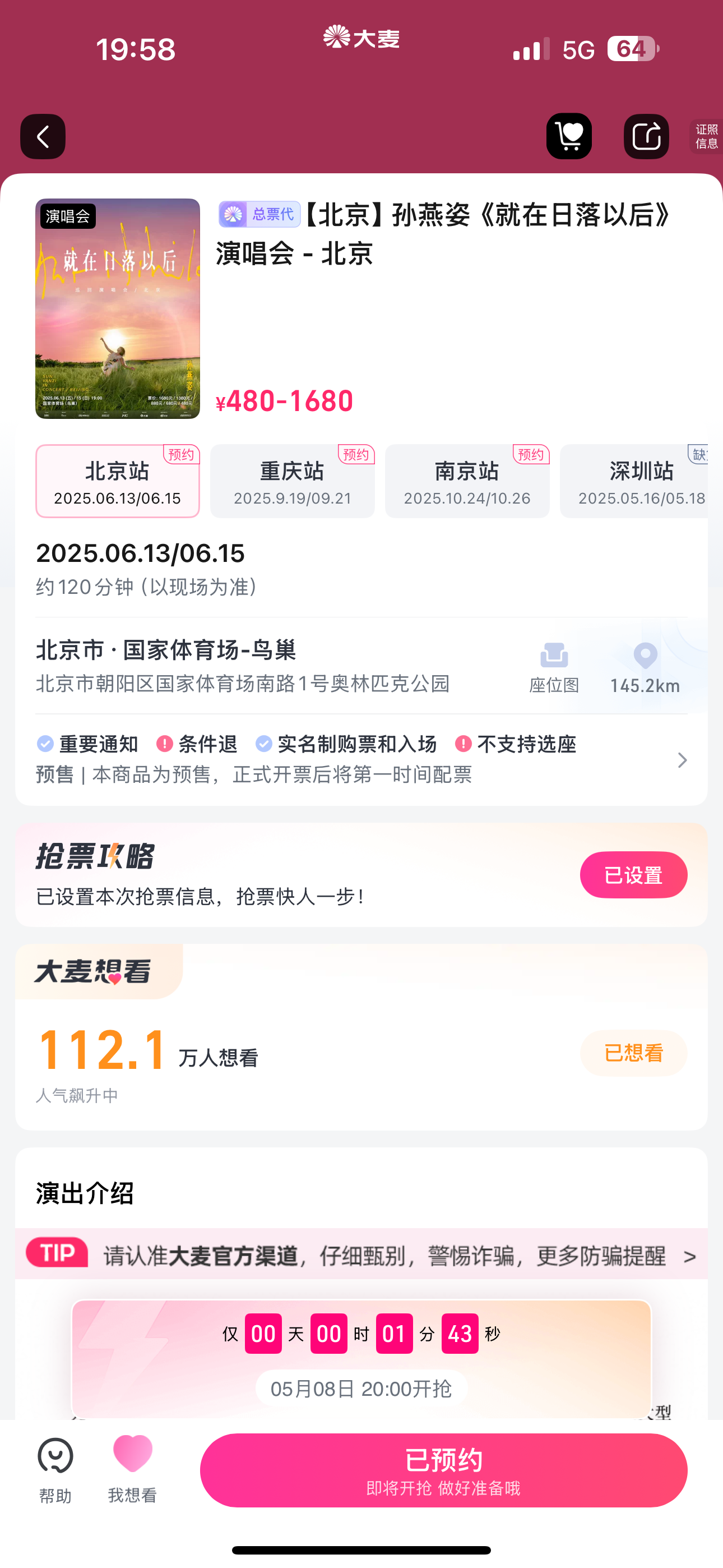
Task: Go back using the top-left arrow
Action: 43,136
